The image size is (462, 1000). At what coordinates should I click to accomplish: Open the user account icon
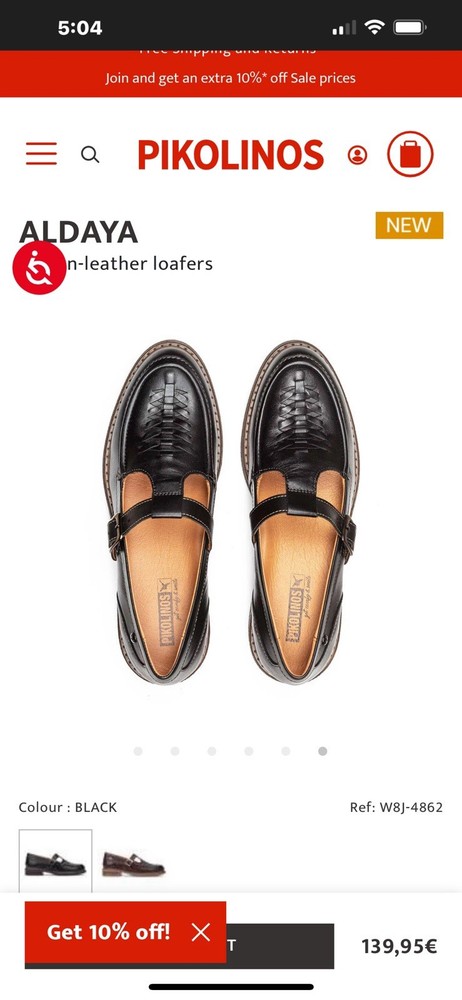pos(357,154)
